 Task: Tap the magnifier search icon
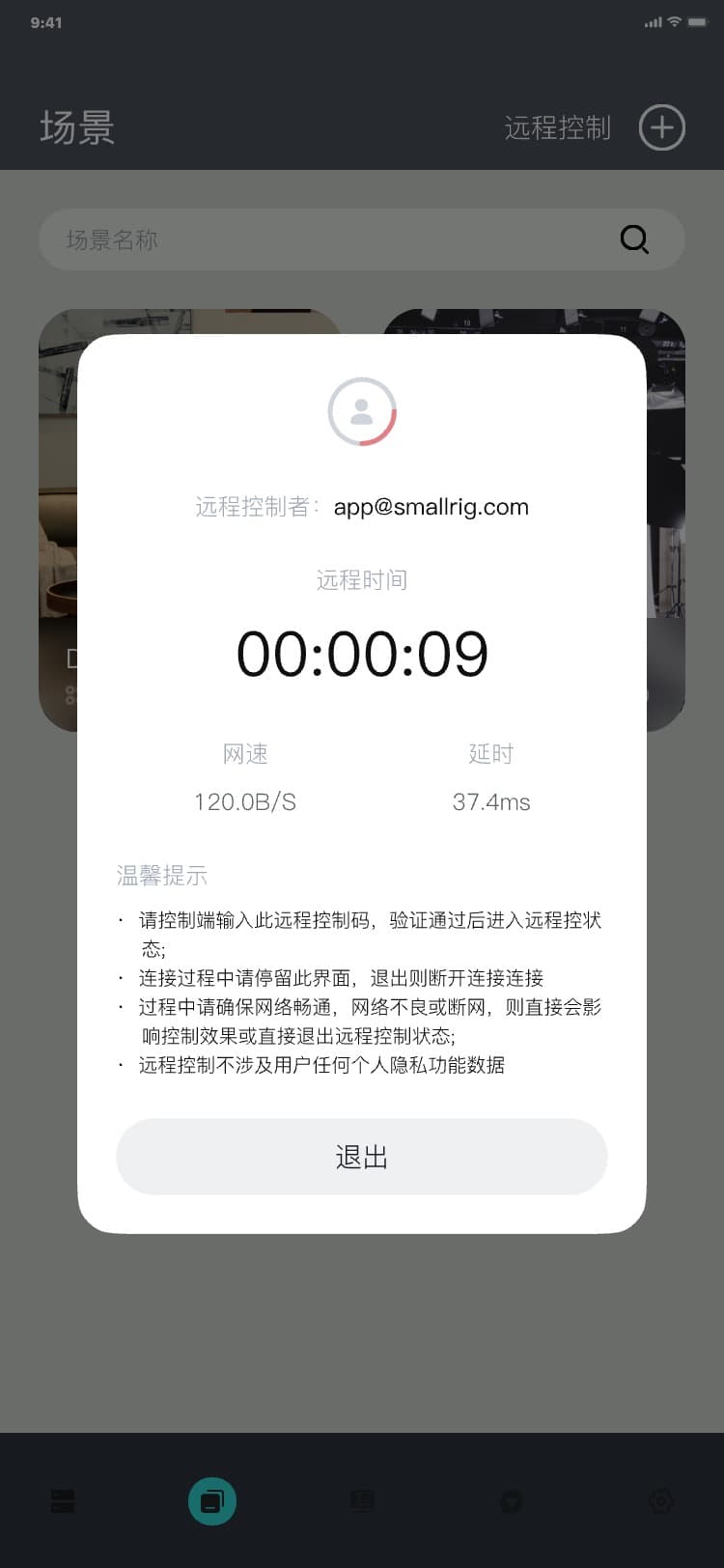point(634,239)
